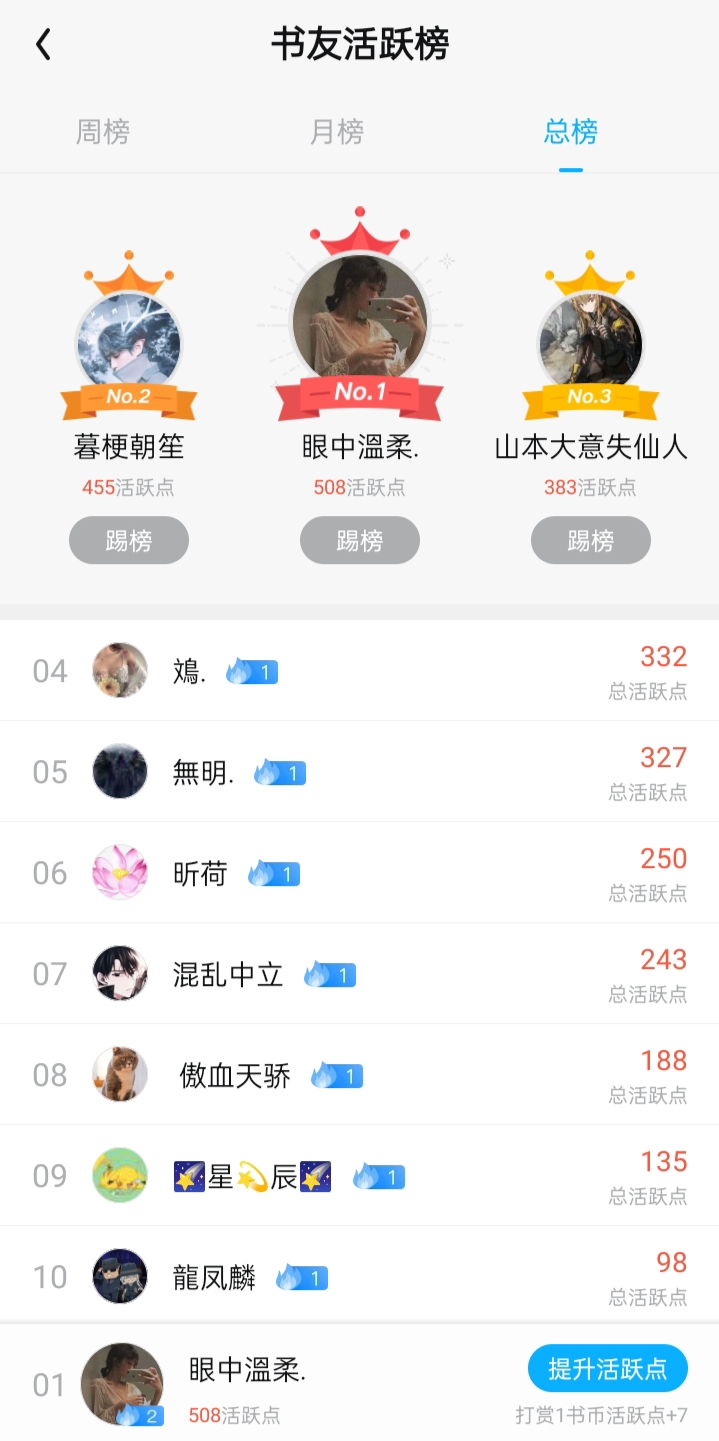719x1441 pixels.
Task: Open 無明.'s row at rank 05
Action: (359, 772)
